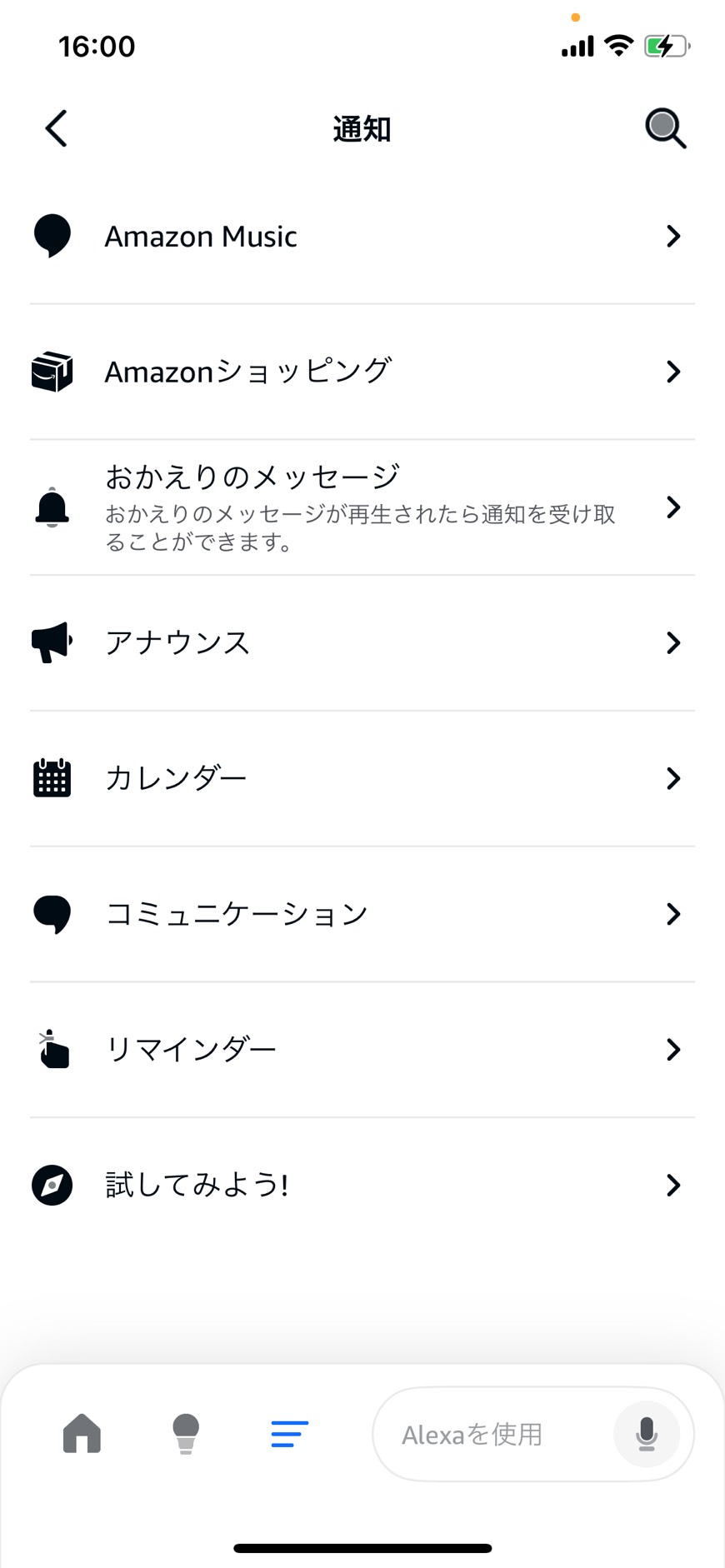Open the 試してみよう! row
Screen dimensions: 725x1568
pos(362,1185)
